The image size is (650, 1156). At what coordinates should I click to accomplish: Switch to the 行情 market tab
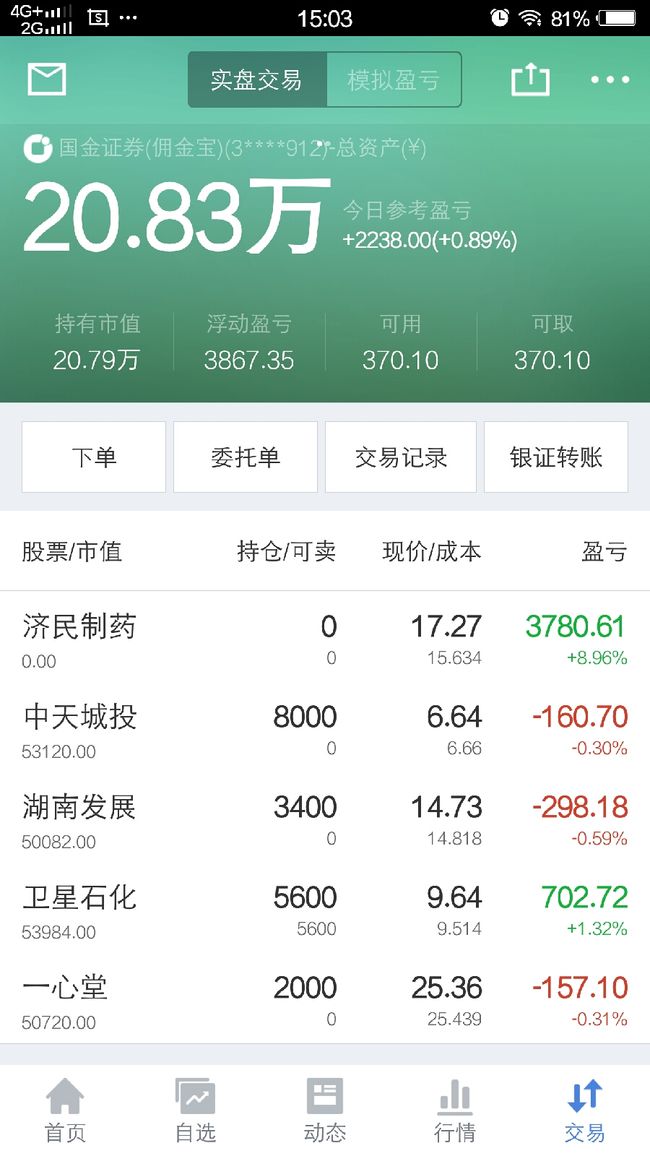click(455, 1110)
